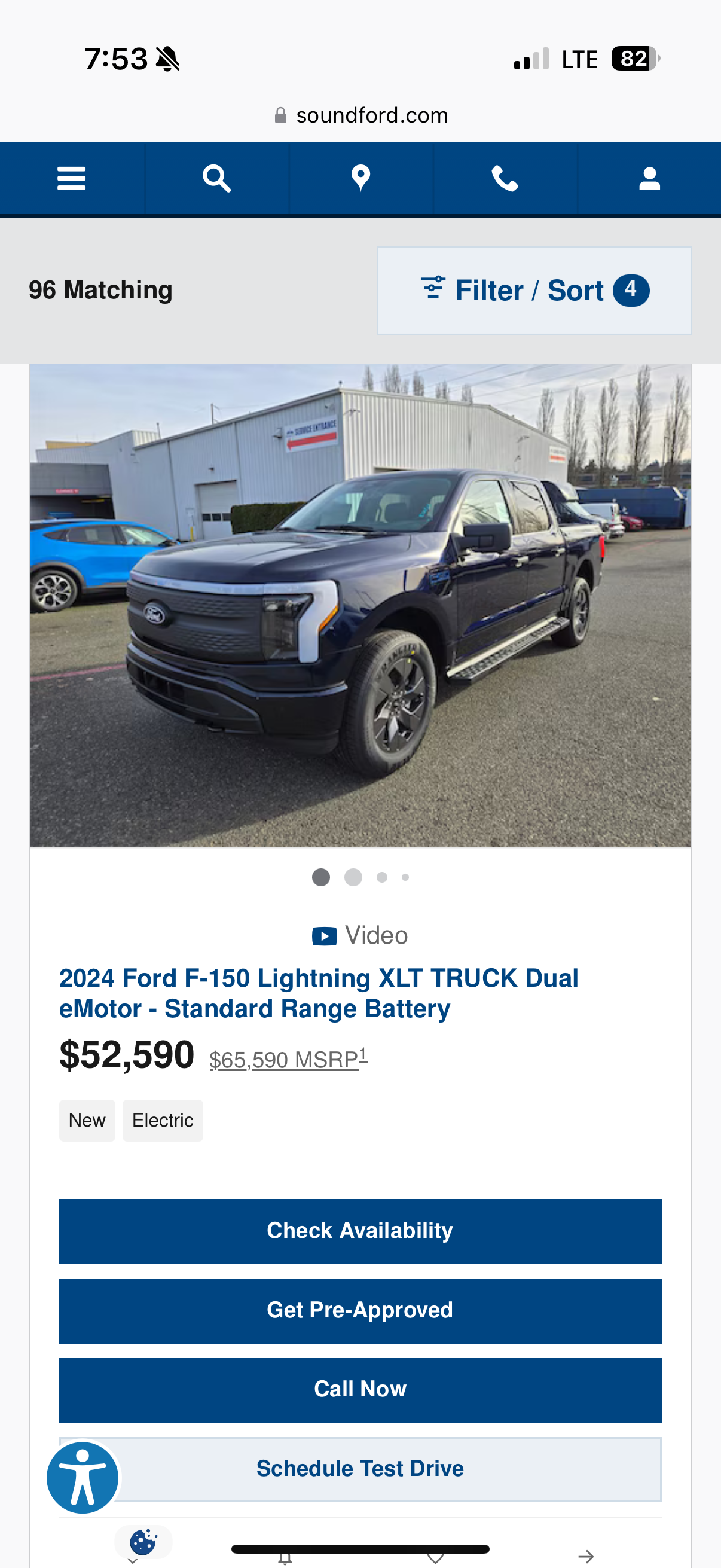Open the 2024 Ford F-150 Lightning listing title

click(318, 993)
